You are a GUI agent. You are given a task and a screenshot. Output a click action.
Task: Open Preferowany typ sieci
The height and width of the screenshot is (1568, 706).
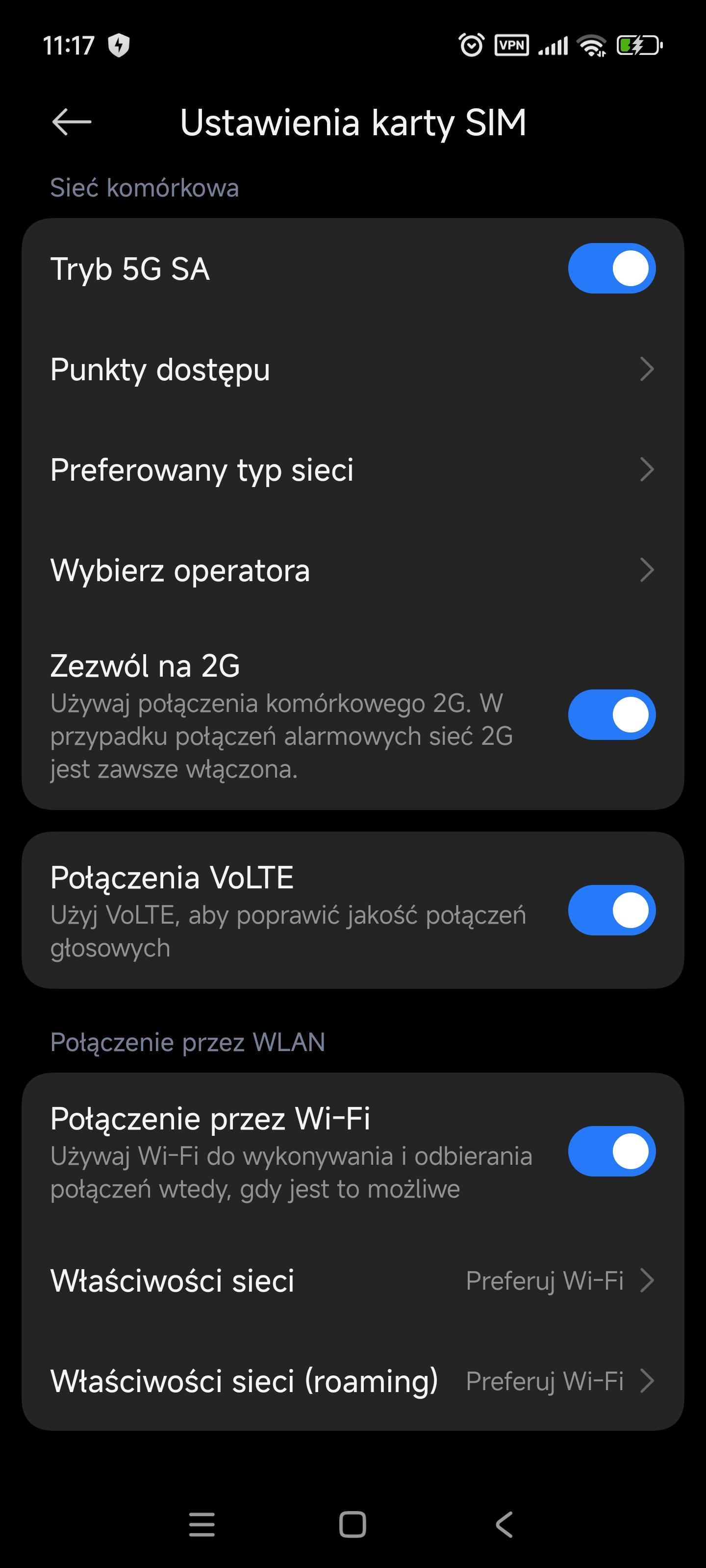pyautogui.click(x=352, y=470)
